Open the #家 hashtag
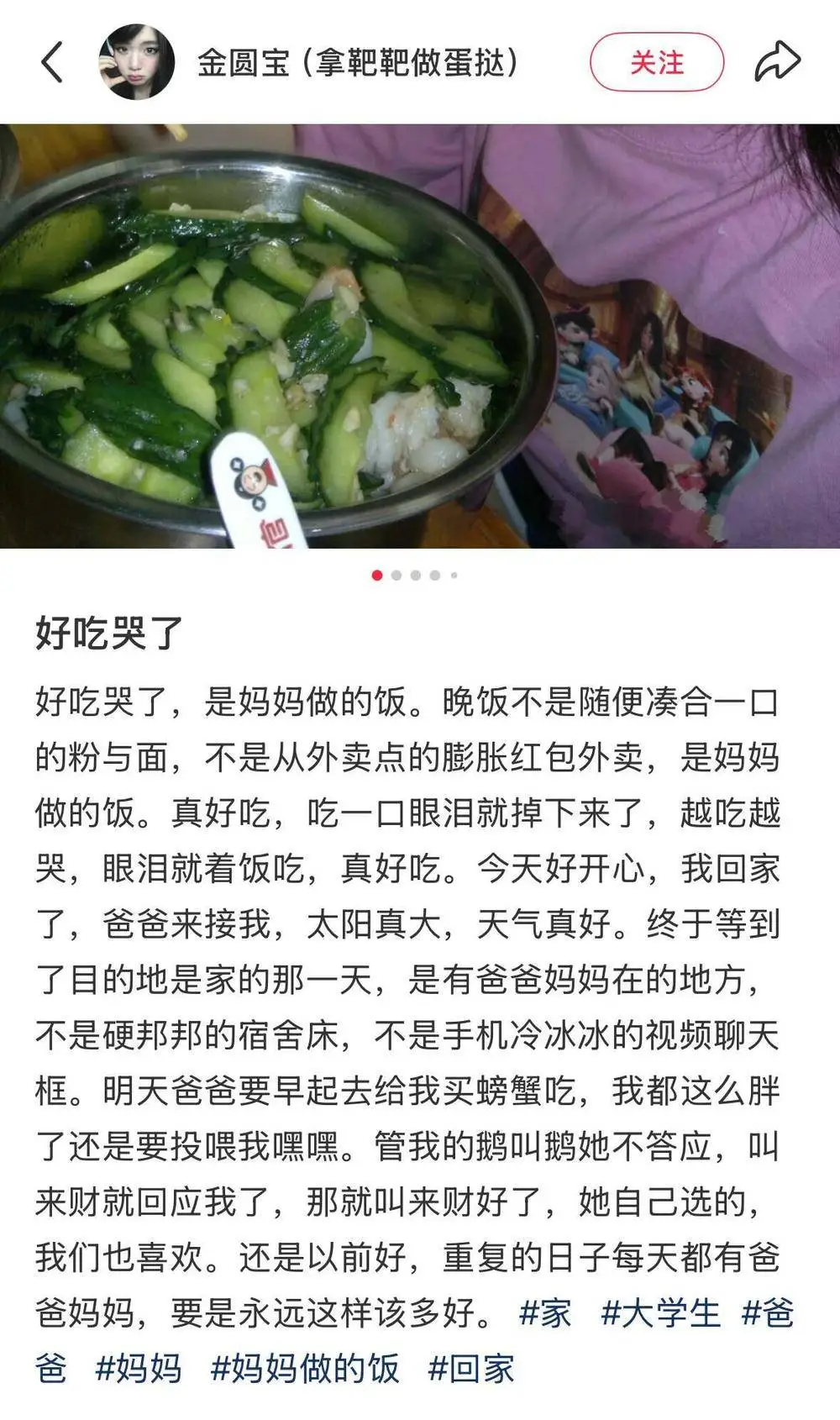840x1420 pixels. click(545, 1312)
